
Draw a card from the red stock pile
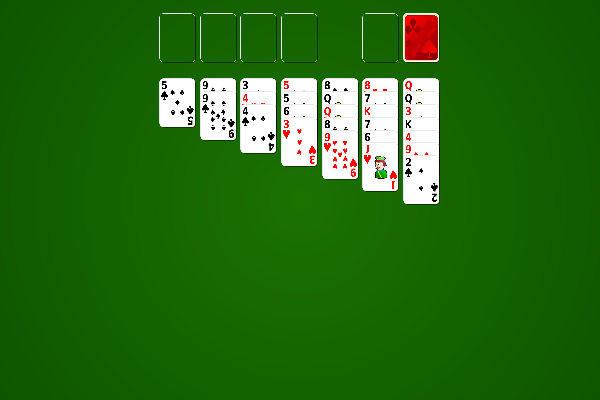click(420, 38)
